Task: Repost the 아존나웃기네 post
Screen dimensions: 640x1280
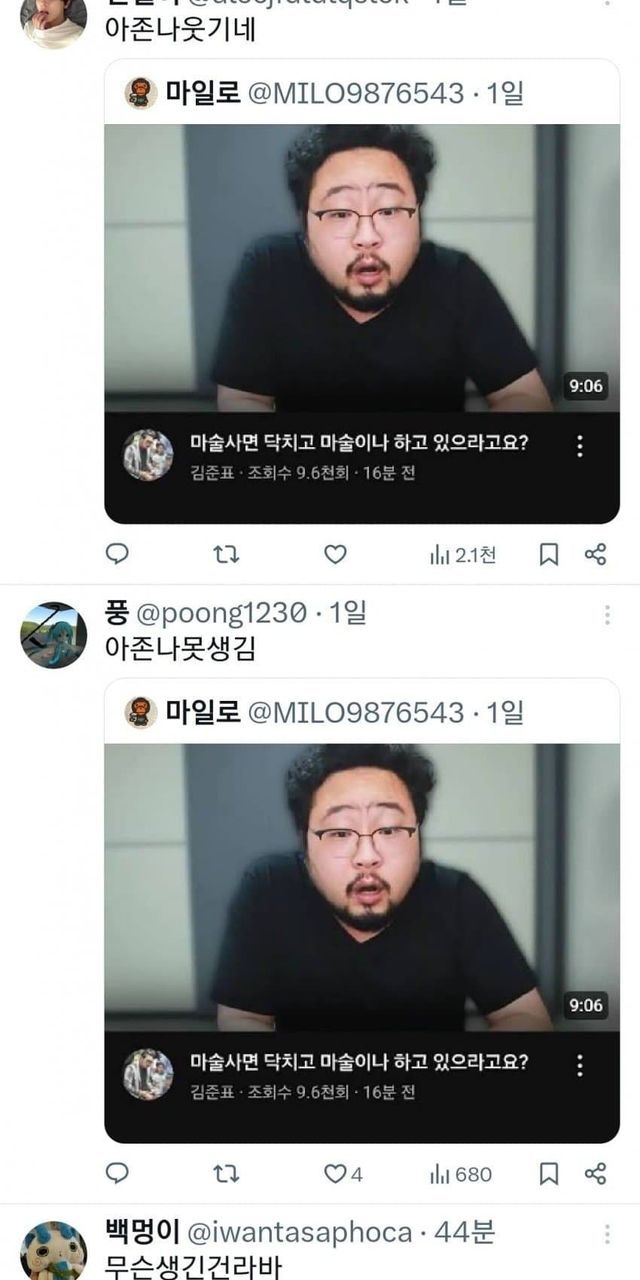Action: pyautogui.click(x=227, y=554)
